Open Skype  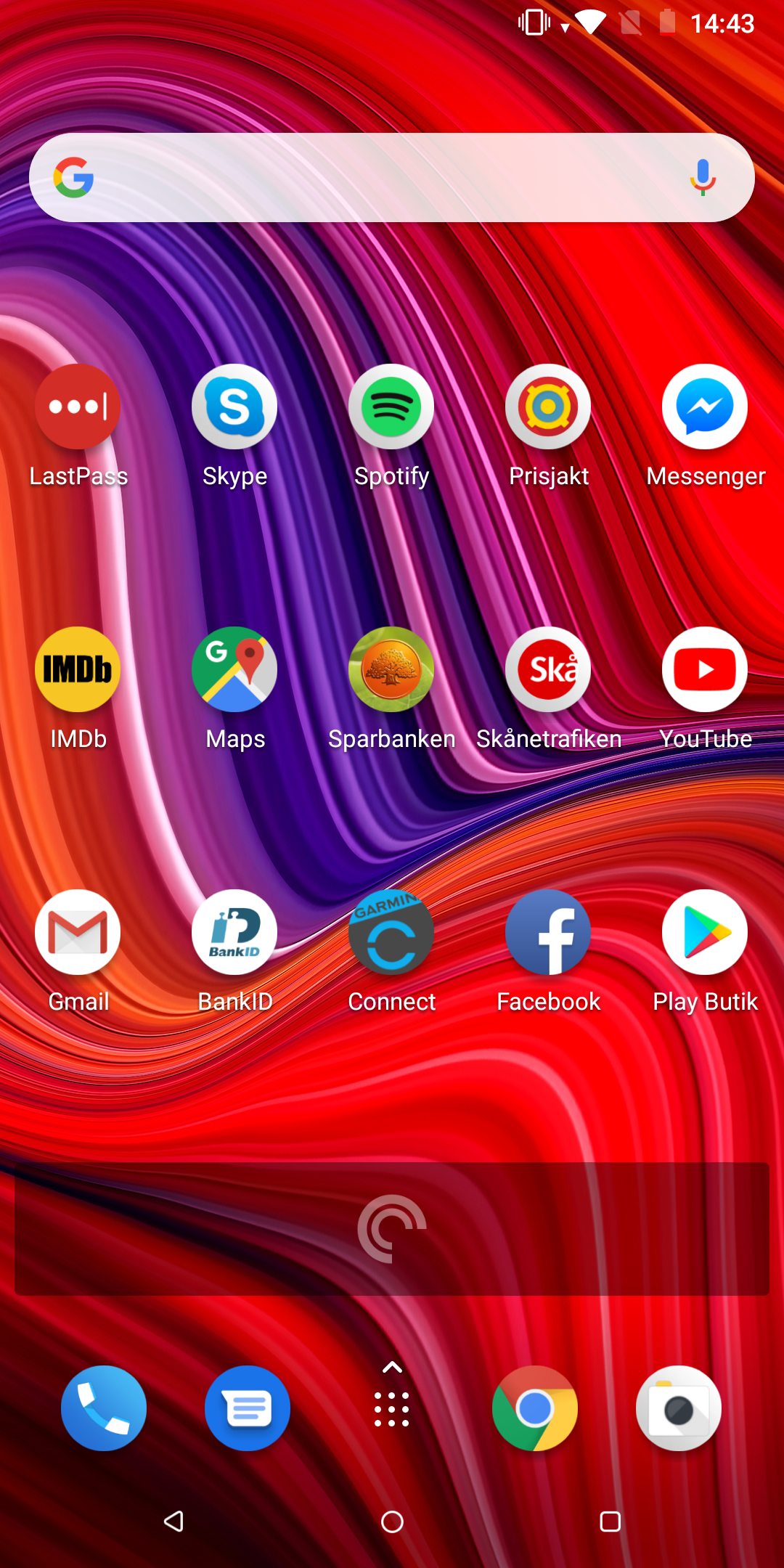[x=234, y=407]
